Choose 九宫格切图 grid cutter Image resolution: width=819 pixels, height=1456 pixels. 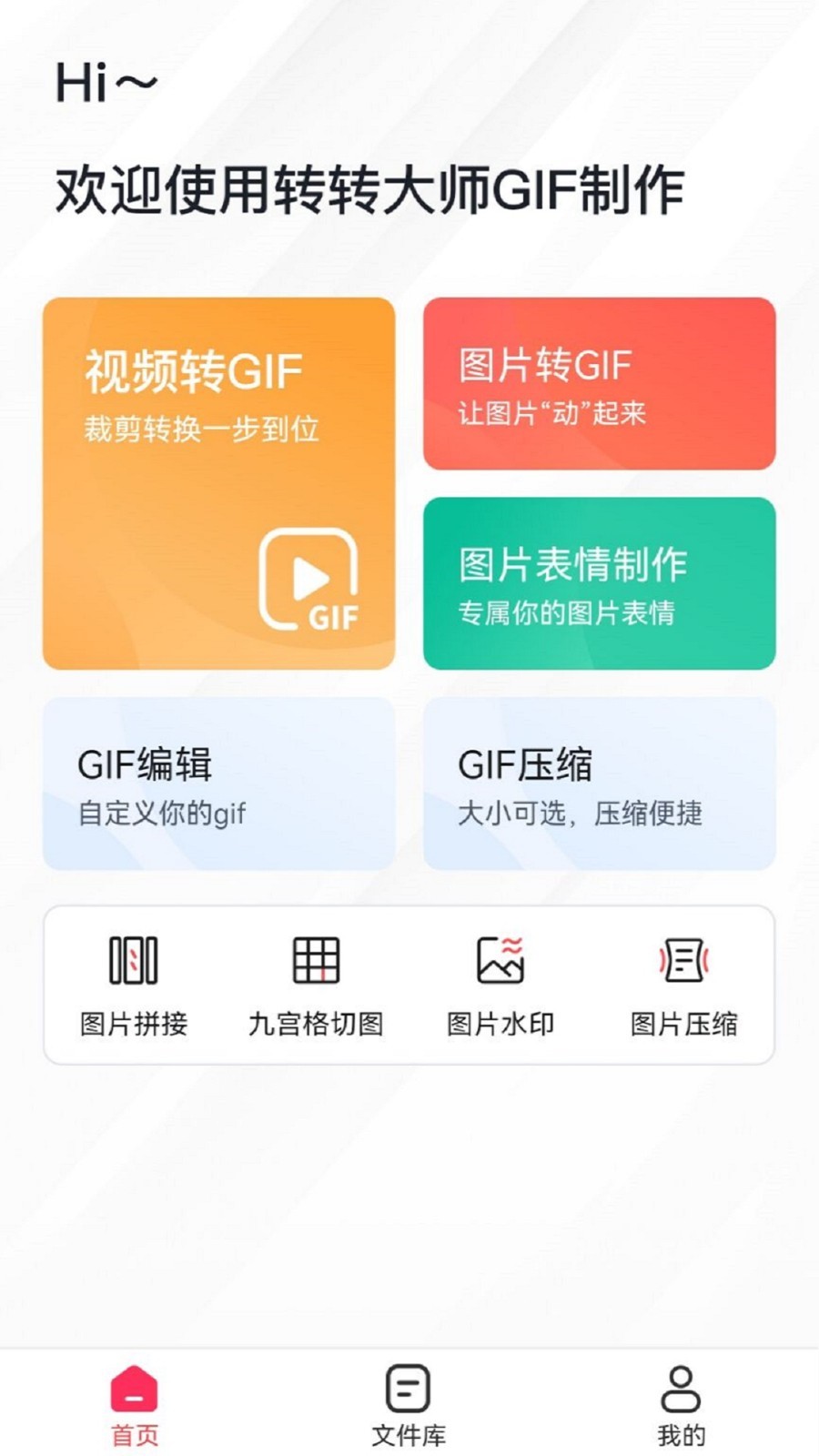click(316, 985)
